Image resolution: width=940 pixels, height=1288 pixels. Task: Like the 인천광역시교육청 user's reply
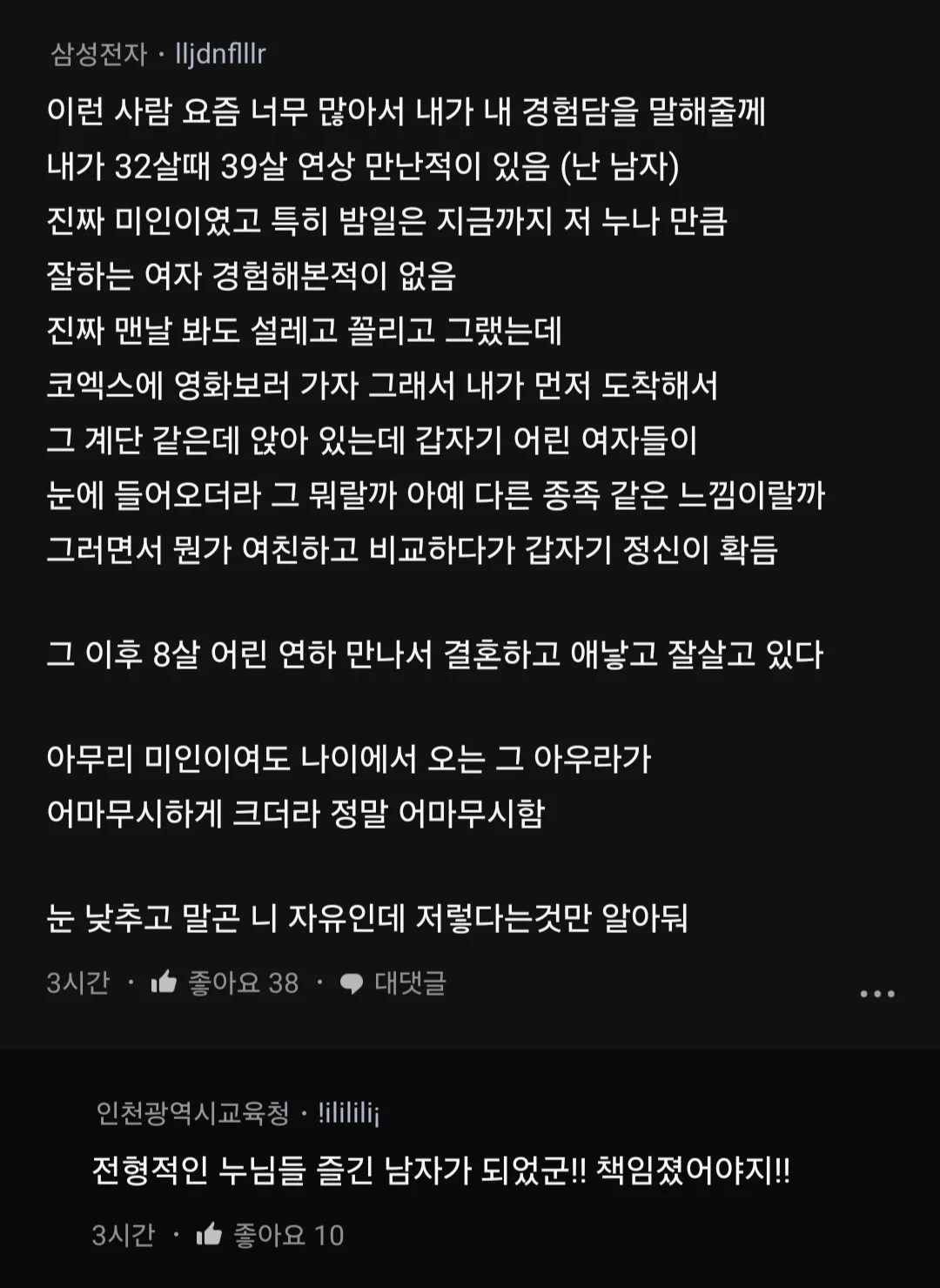tap(209, 1235)
